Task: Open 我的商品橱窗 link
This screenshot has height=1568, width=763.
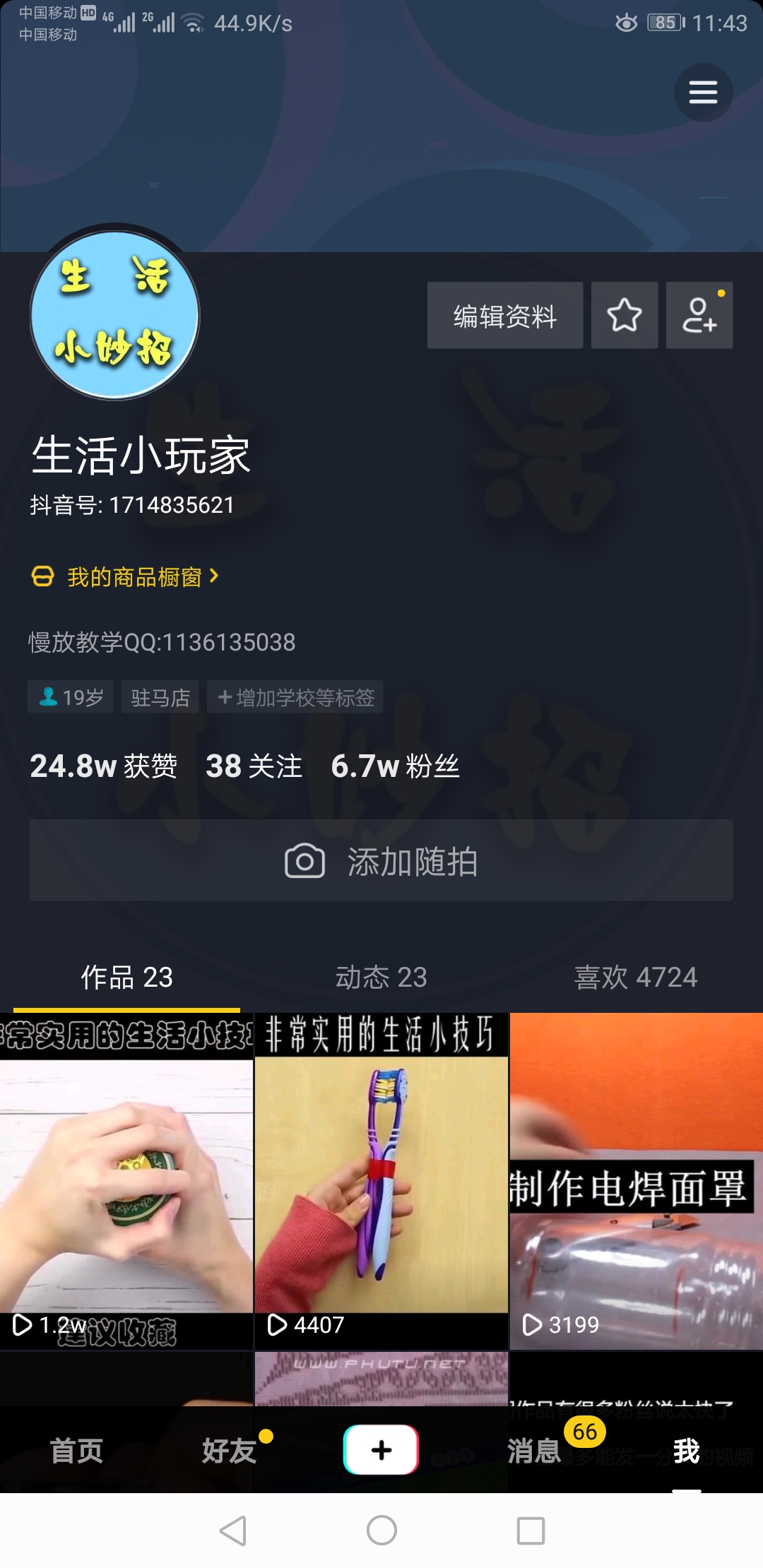Action: pos(134,577)
